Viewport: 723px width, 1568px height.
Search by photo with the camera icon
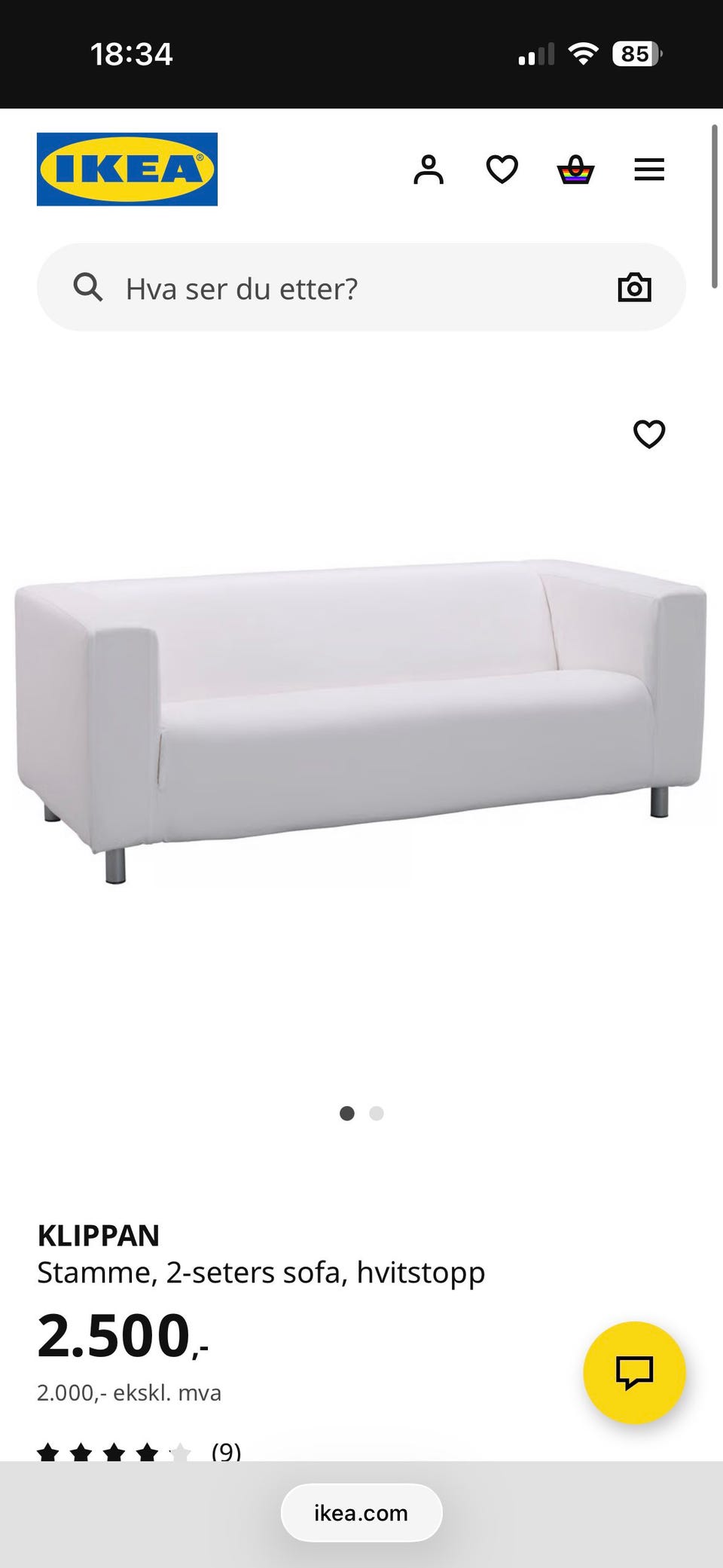(x=634, y=288)
